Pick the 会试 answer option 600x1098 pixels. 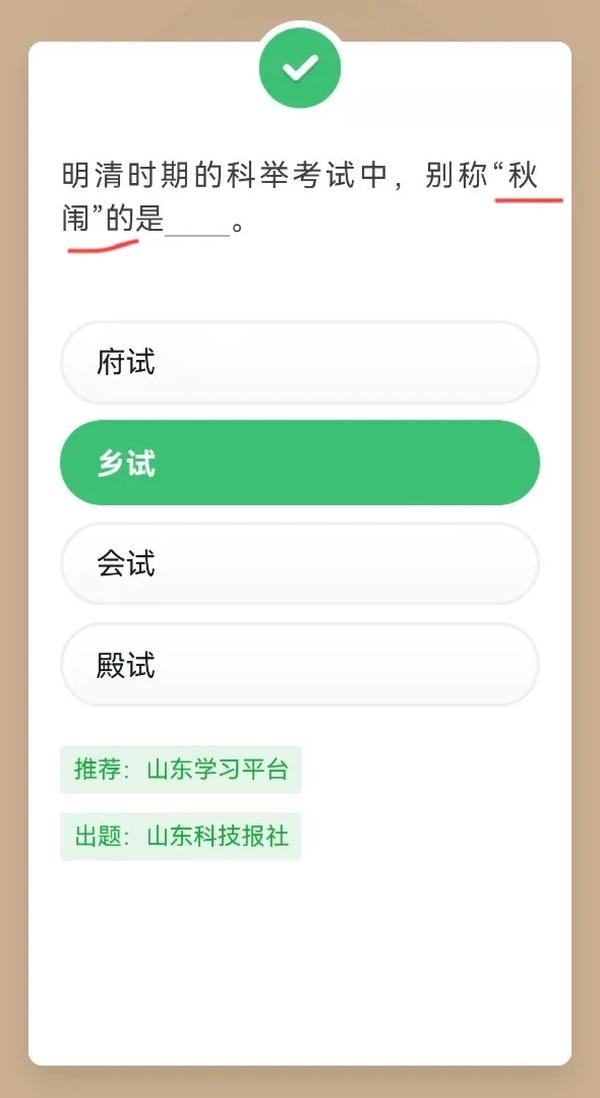click(x=300, y=564)
